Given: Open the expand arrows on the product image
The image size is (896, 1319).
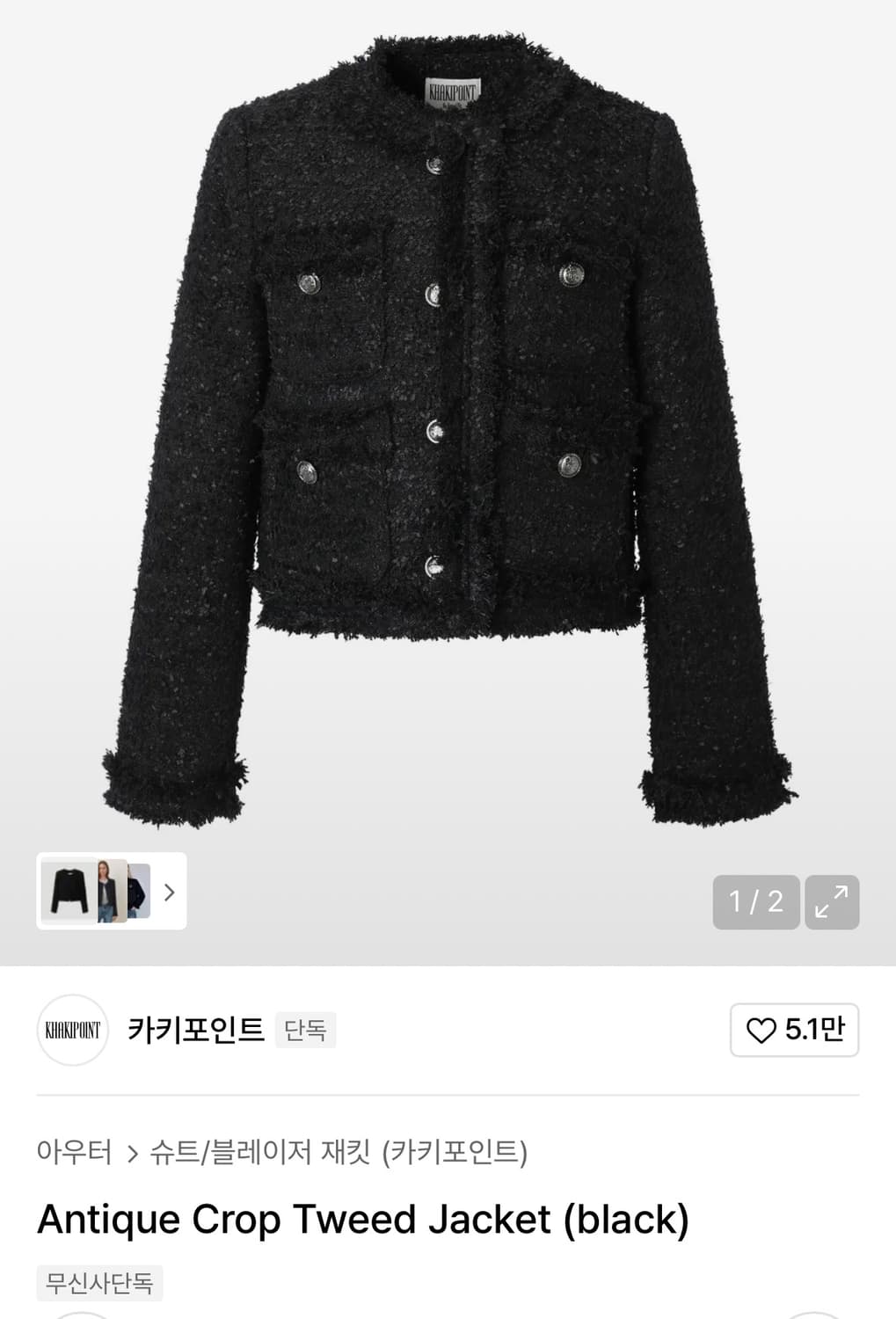Looking at the screenshot, I should [834, 901].
